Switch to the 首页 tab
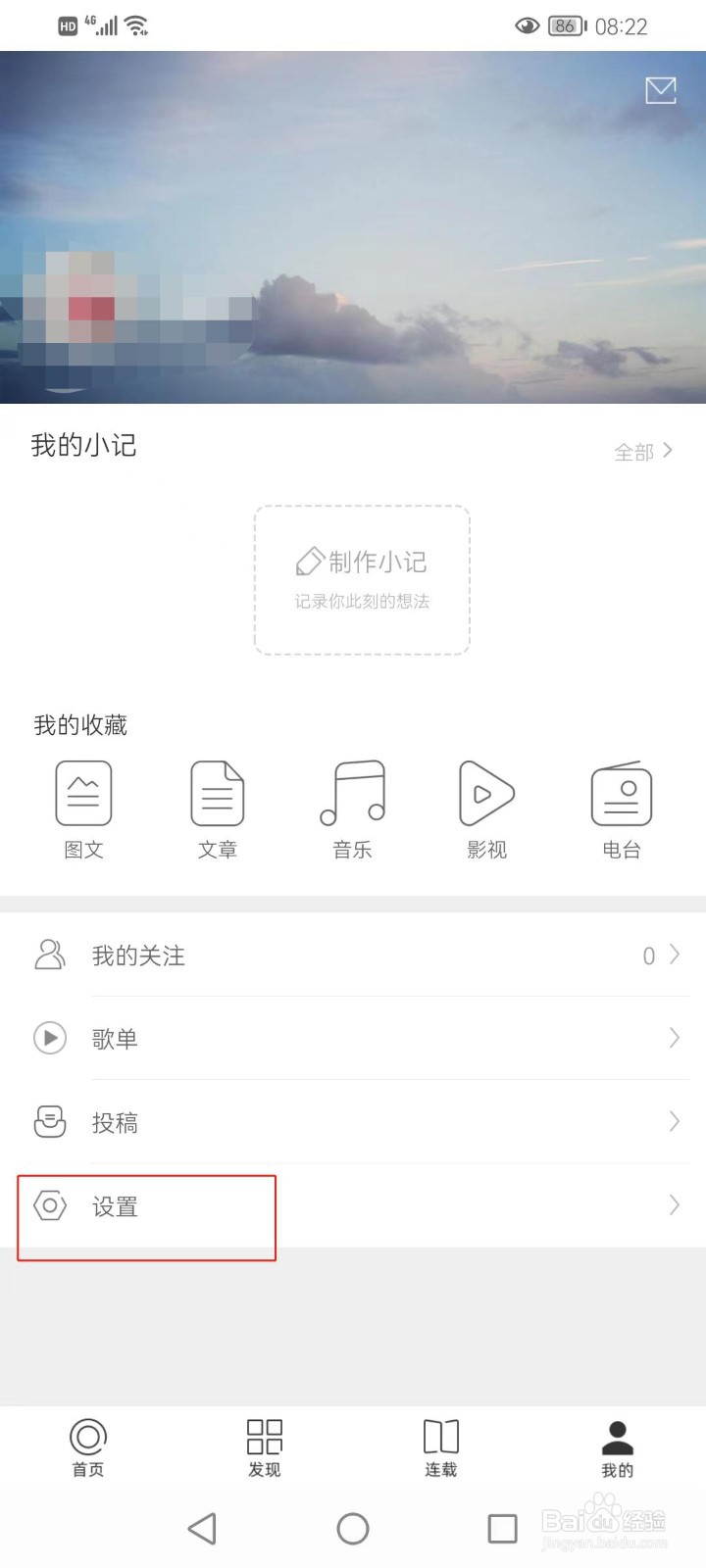This screenshot has height=1568, width=706. coord(88,1447)
